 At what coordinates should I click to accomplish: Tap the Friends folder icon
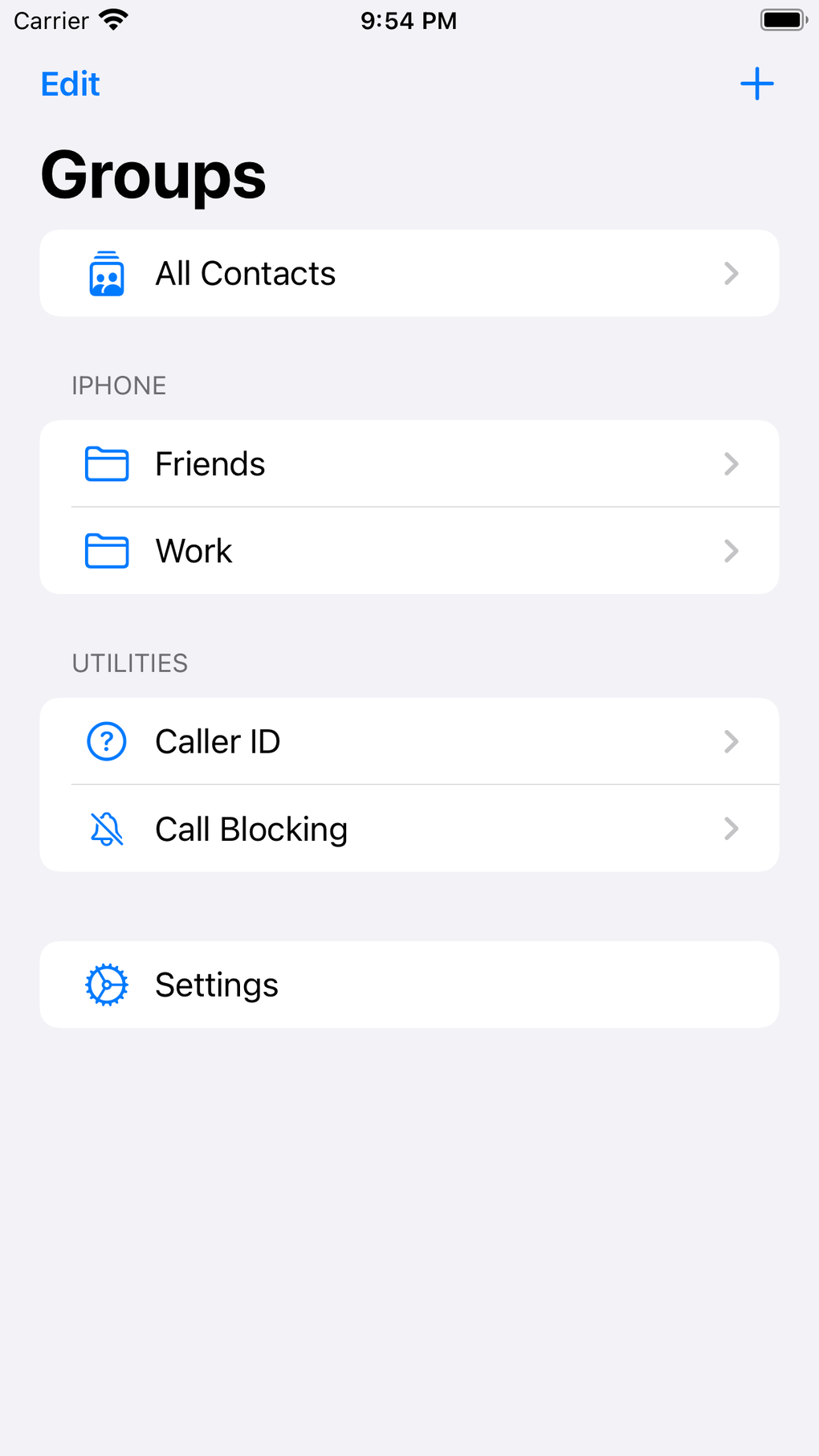[106, 463]
